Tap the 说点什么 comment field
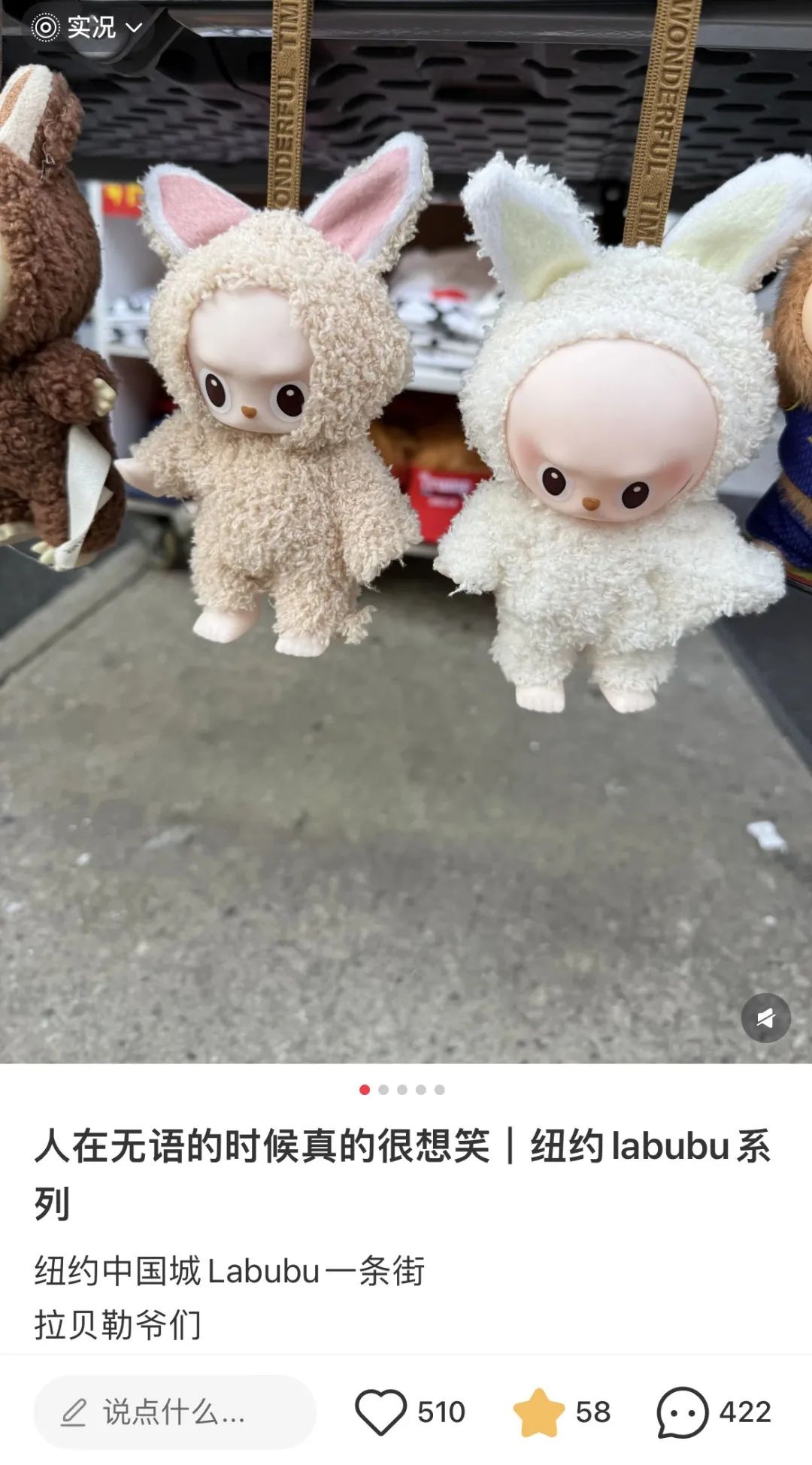812x1465 pixels. coord(174,1412)
